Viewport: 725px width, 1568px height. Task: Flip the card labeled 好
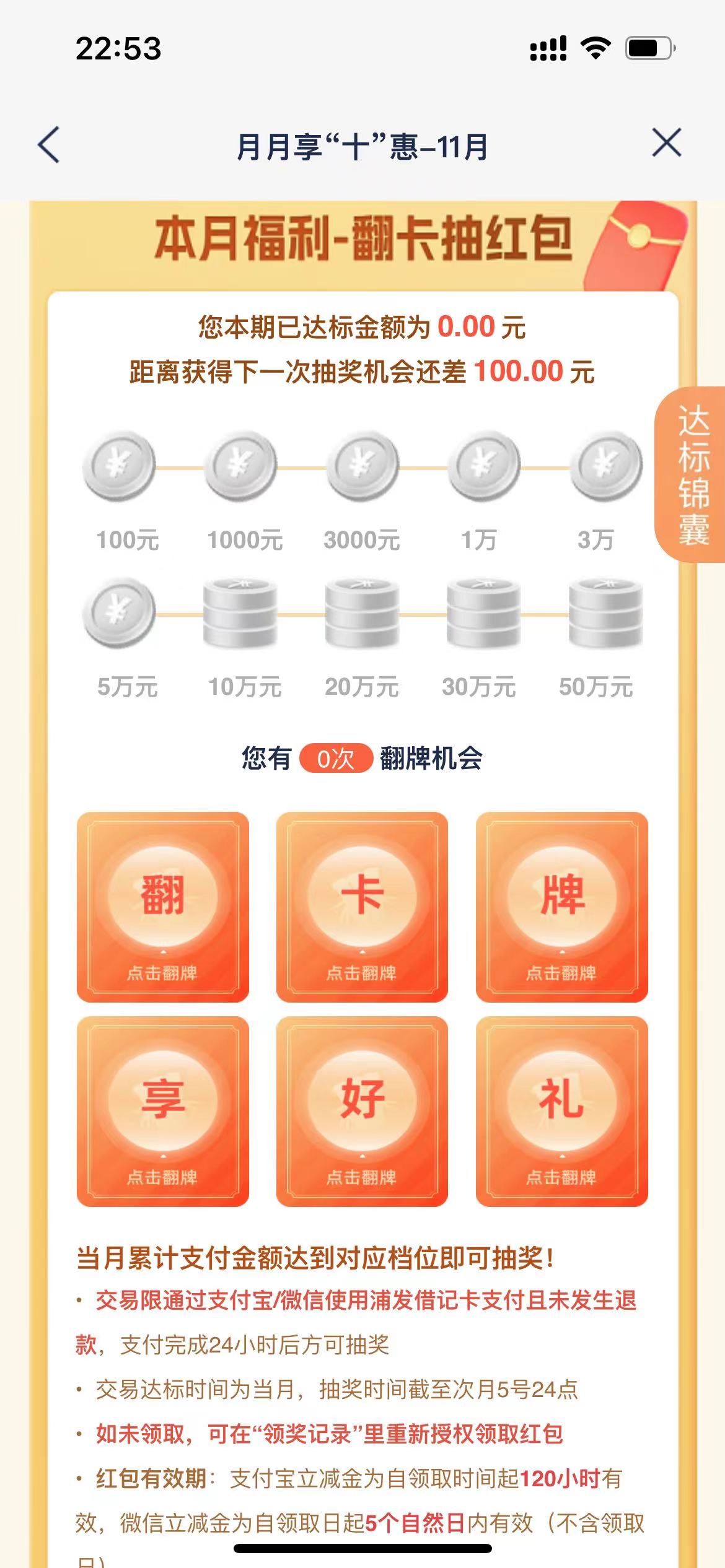(362, 1111)
